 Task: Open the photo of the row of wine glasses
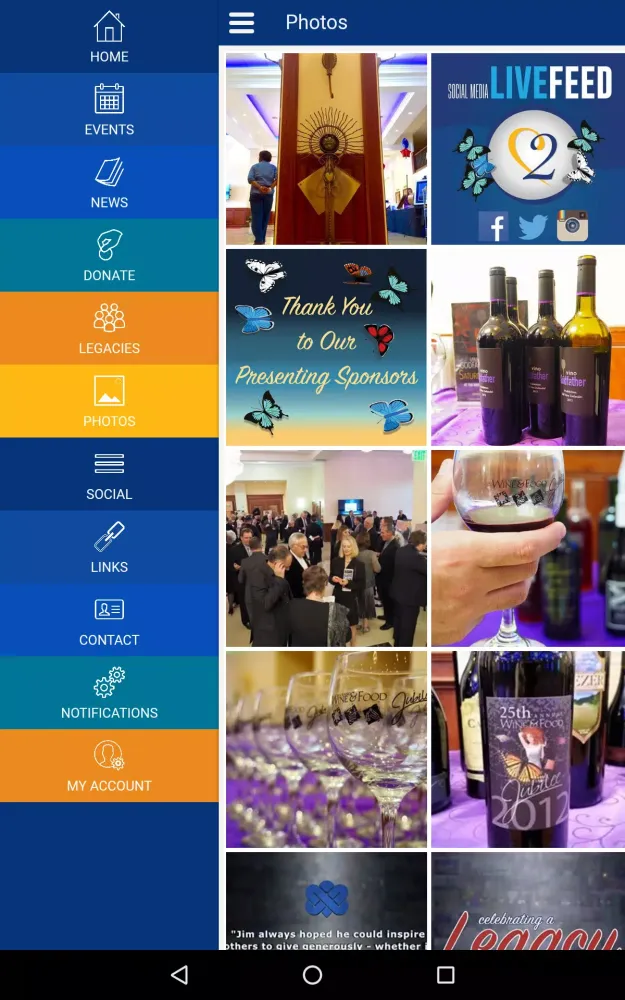pos(326,750)
